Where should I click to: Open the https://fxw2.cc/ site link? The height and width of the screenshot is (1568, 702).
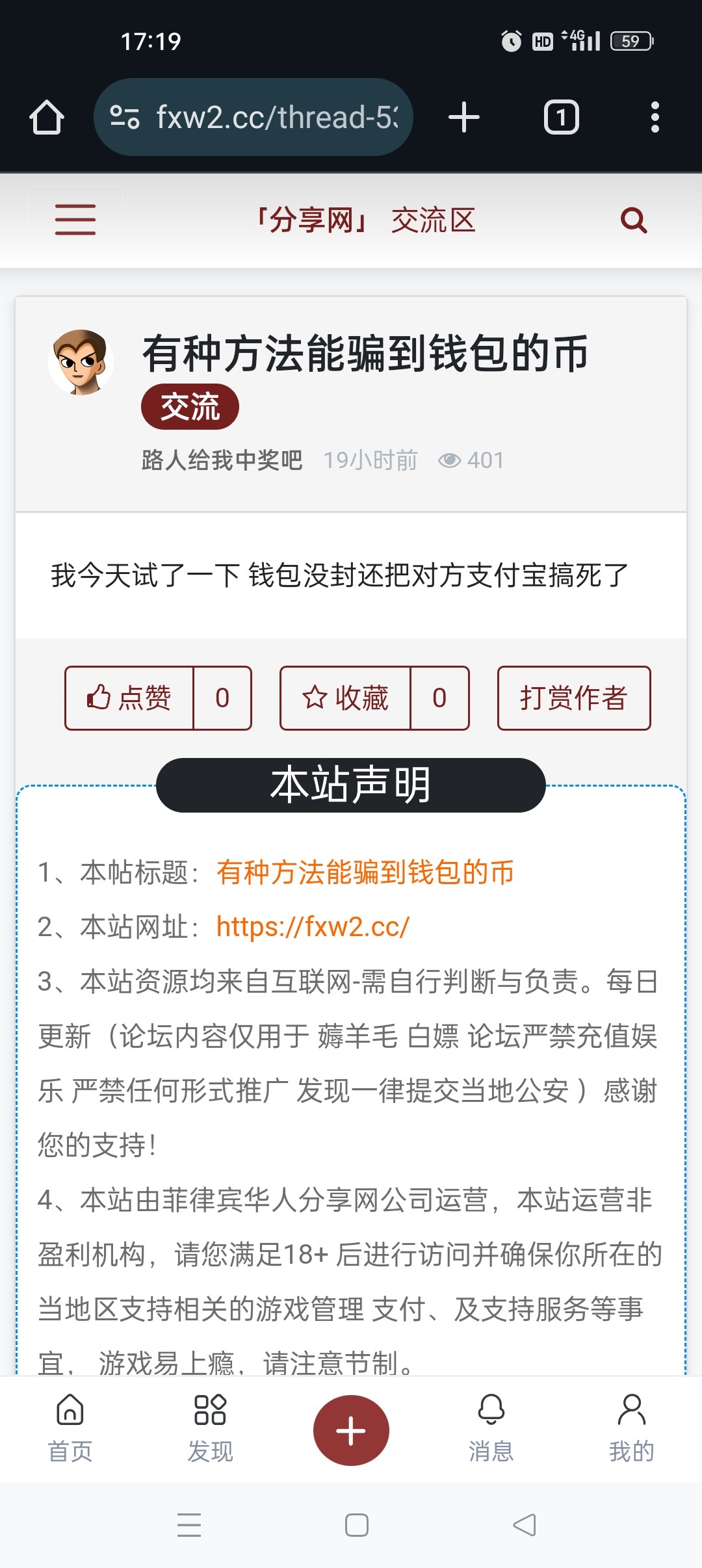(x=313, y=927)
